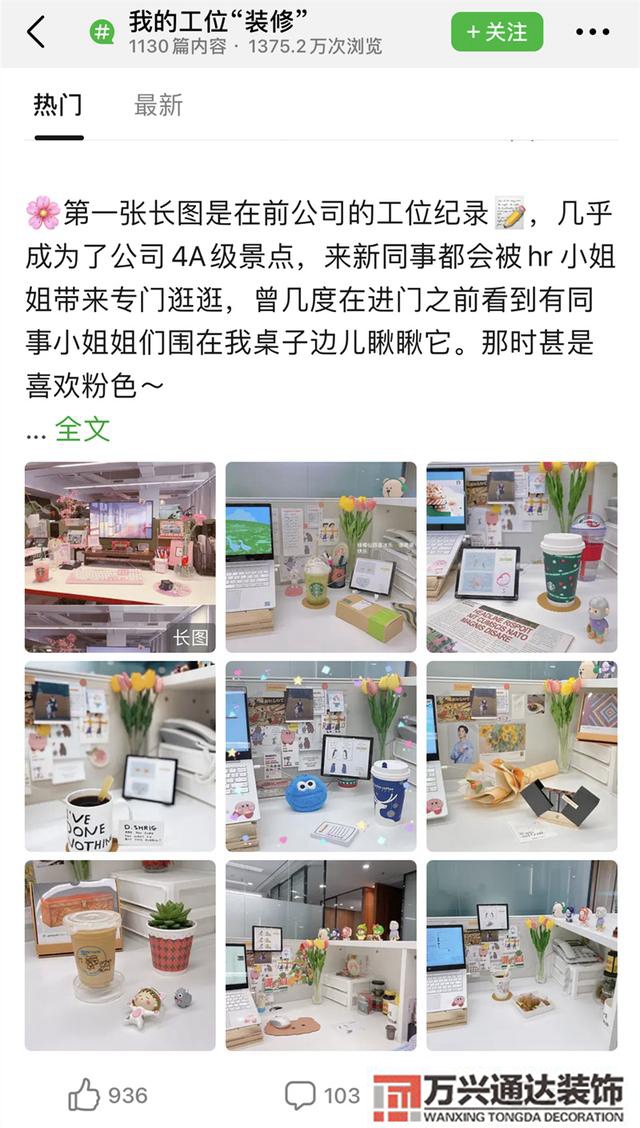Follow the topic with 关注 button

point(496,32)
